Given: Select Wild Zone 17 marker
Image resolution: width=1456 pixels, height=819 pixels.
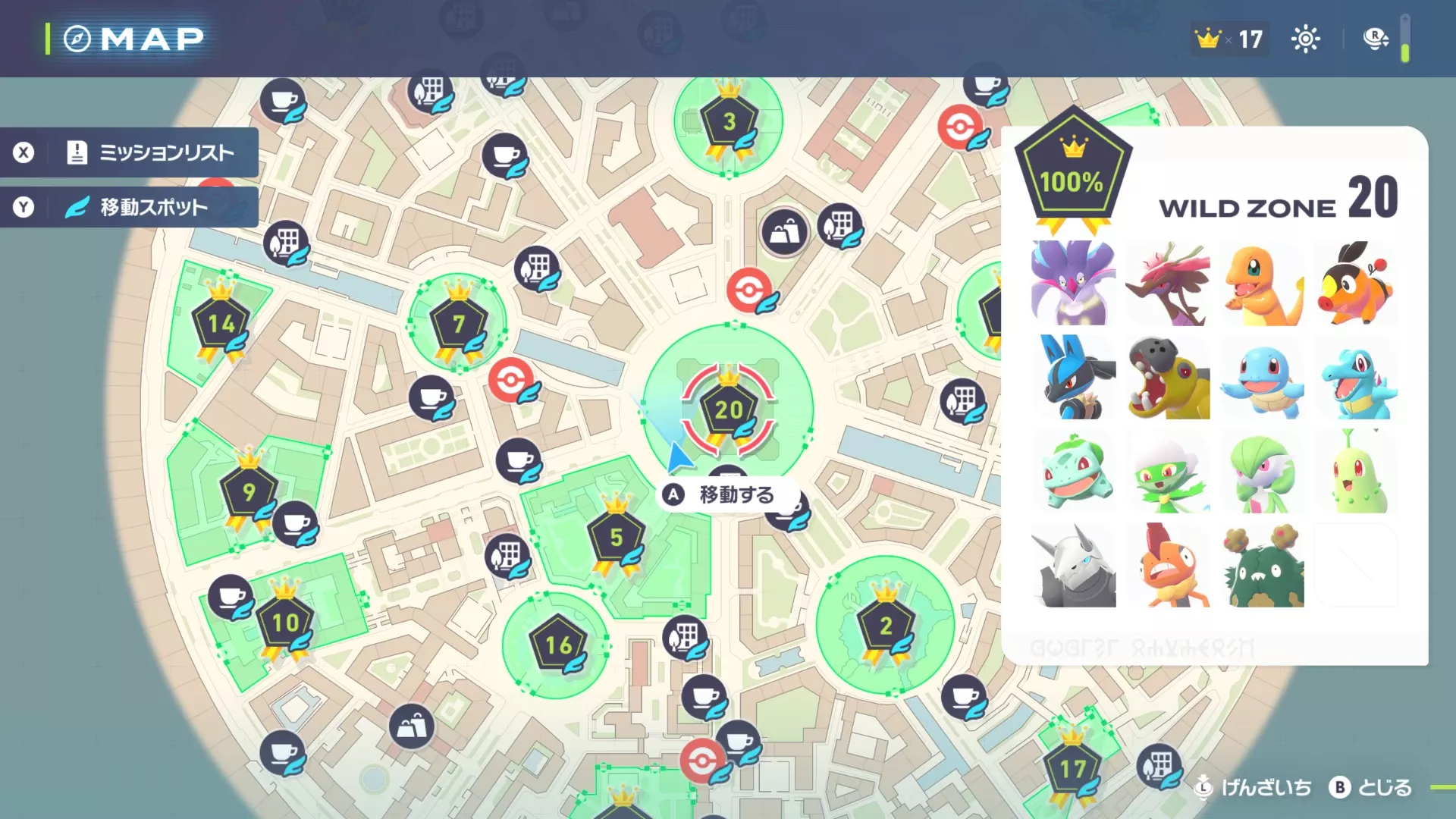Looking at the screenshot, I should click(1072, 770).
